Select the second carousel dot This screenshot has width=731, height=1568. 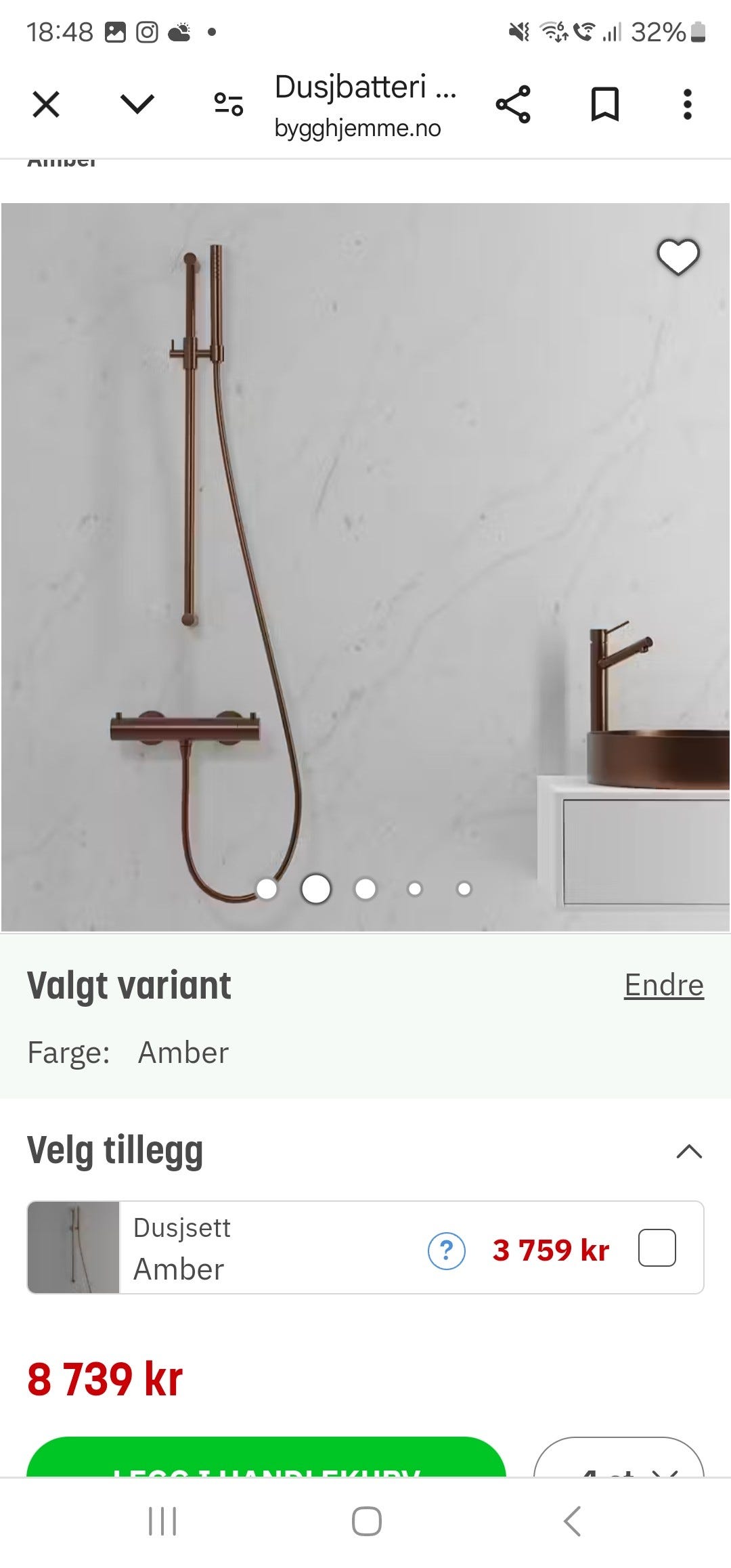point(316,889)
